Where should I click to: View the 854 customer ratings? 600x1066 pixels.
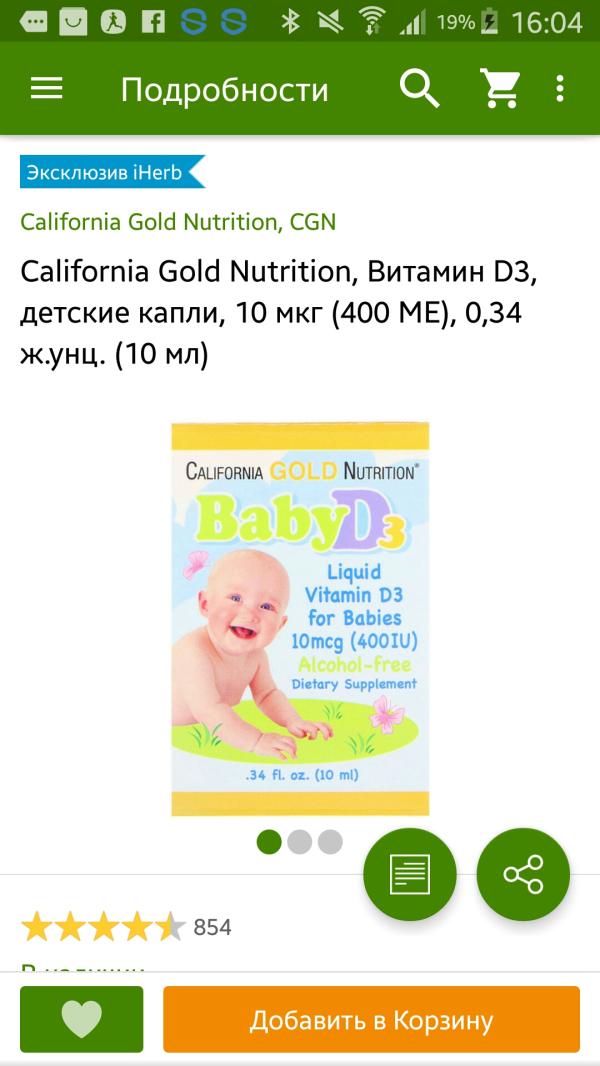(x=126, y=927)
